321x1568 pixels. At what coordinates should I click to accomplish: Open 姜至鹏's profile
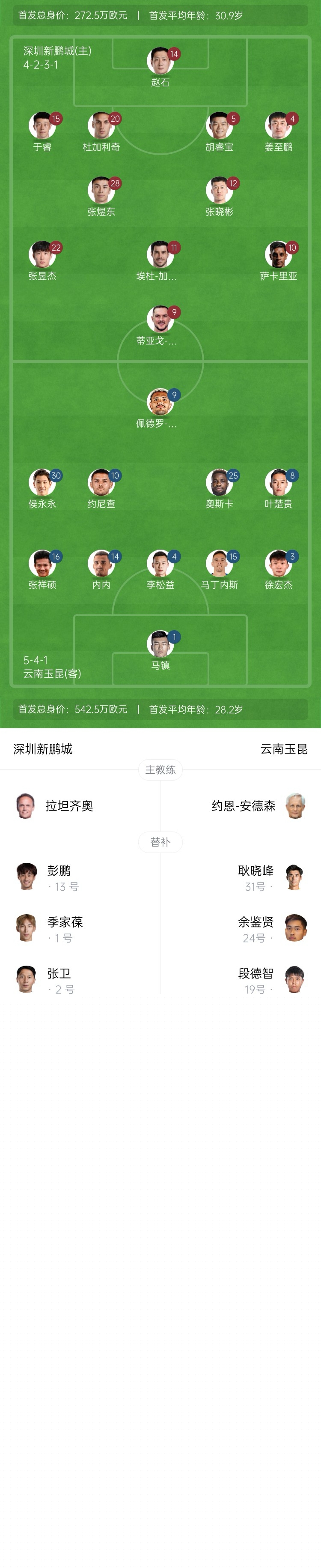click(x=278, y=126)
